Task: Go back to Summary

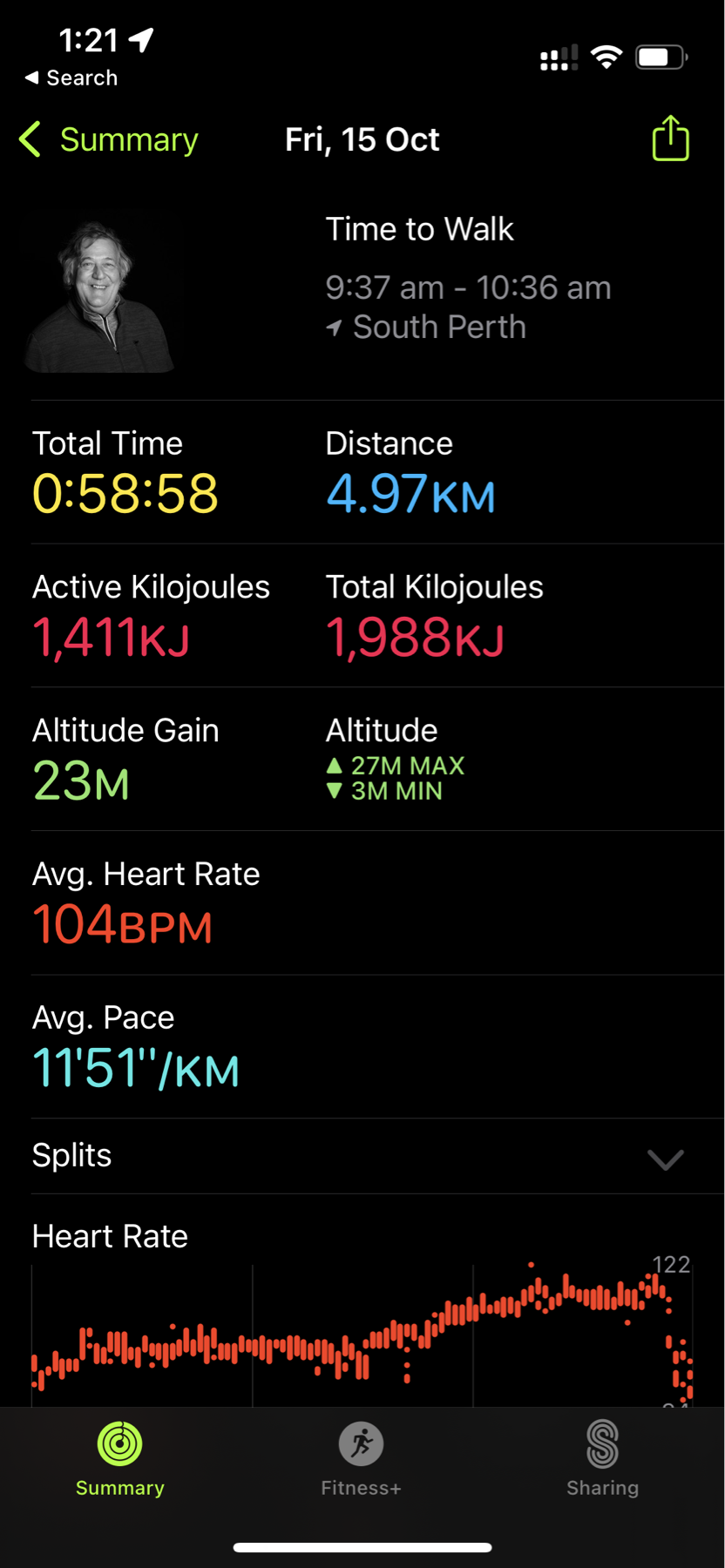Action: (110, 140)
